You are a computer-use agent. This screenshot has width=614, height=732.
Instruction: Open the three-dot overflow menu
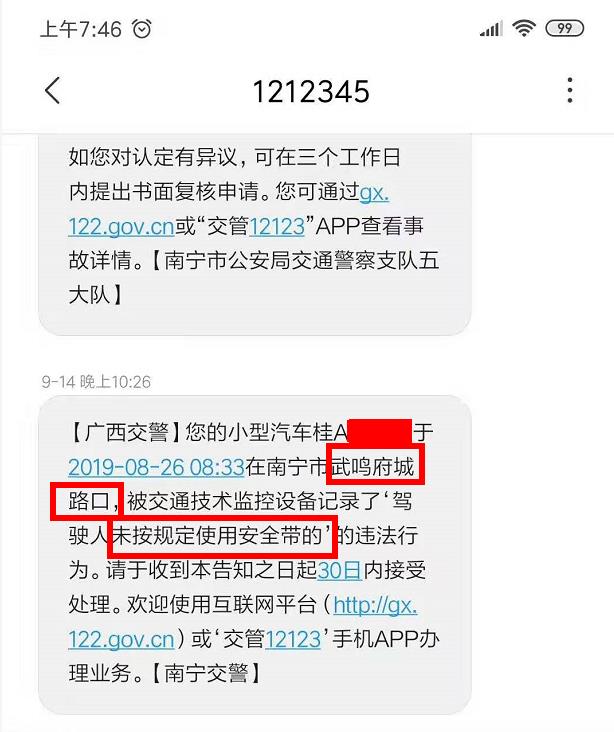[570, 91]
